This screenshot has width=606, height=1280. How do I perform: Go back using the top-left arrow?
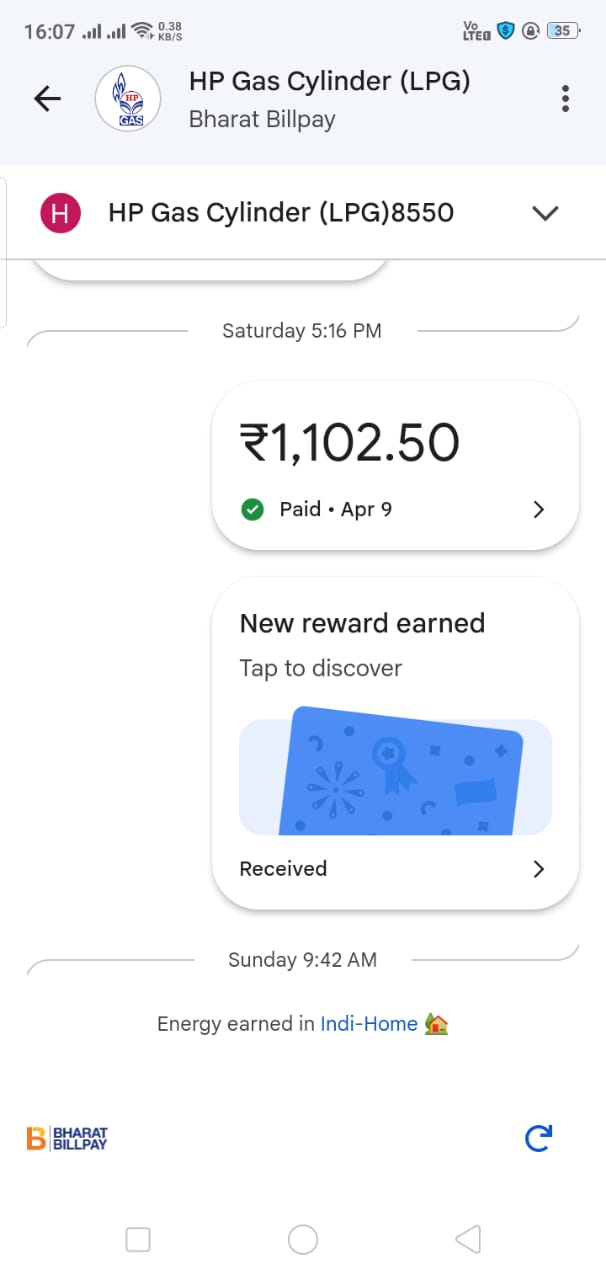tap(47, 98)
